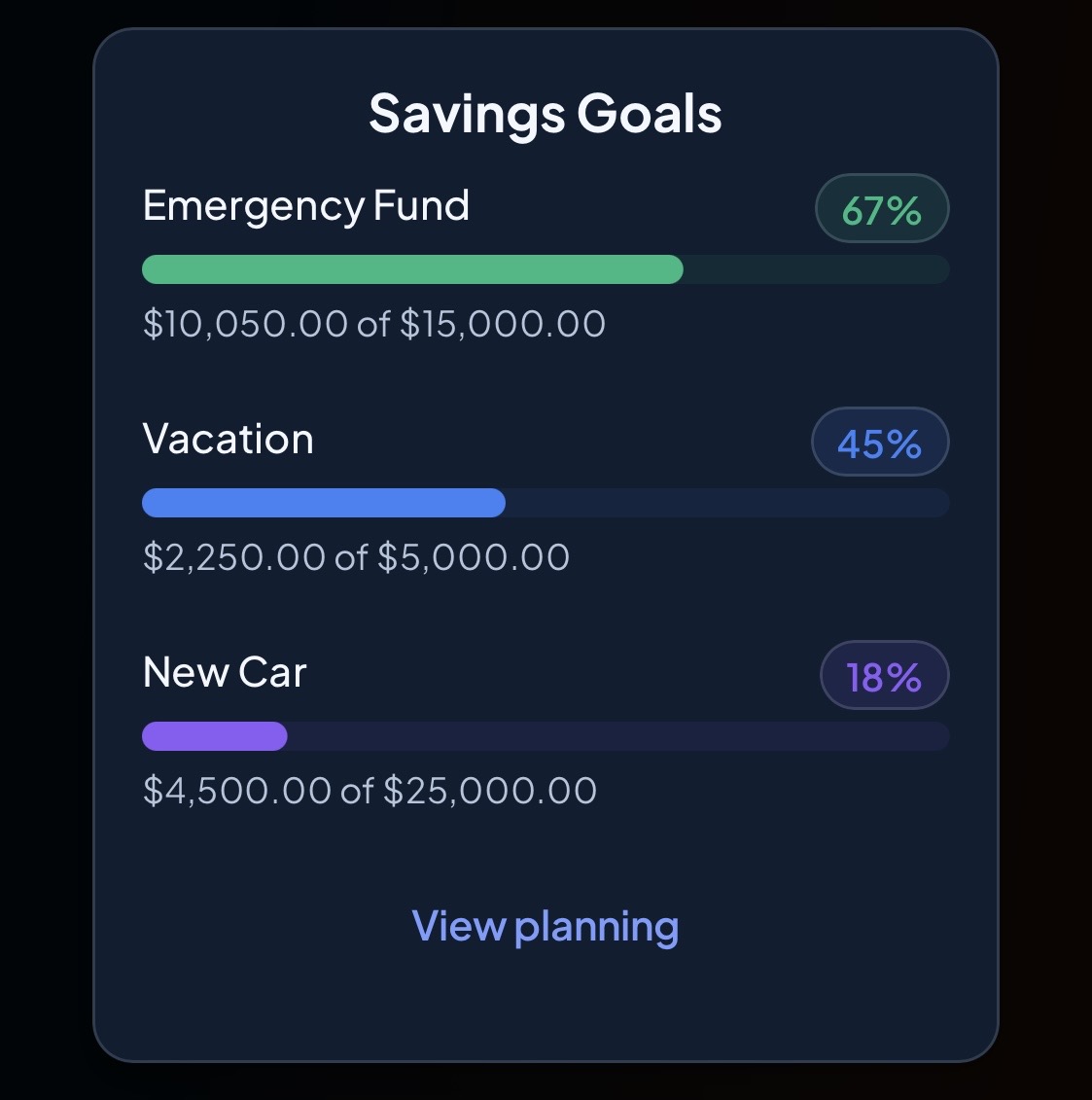Select the New Car goal title

[x=224, y=671]
